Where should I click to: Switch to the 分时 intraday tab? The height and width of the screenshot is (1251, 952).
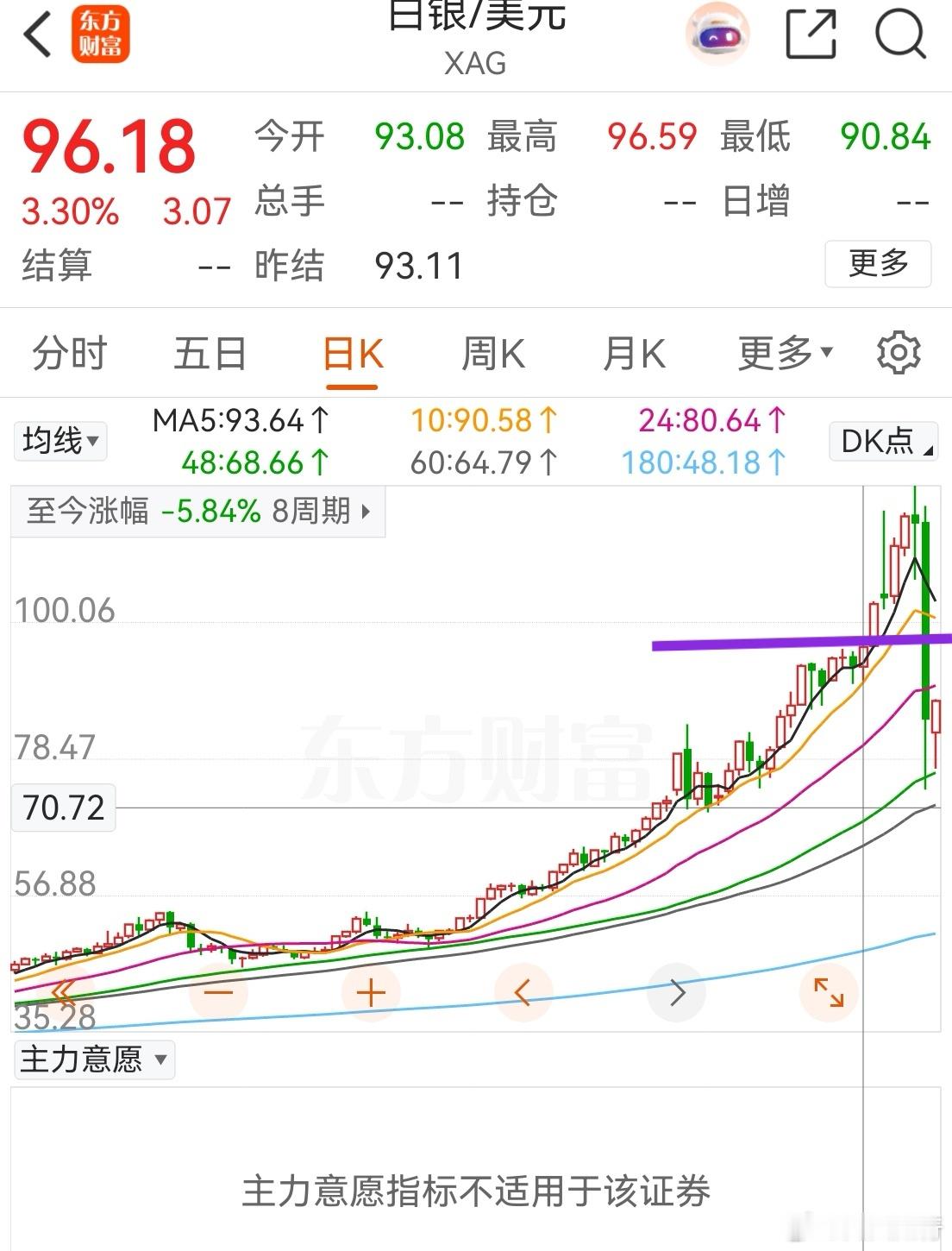click(68, 353)
